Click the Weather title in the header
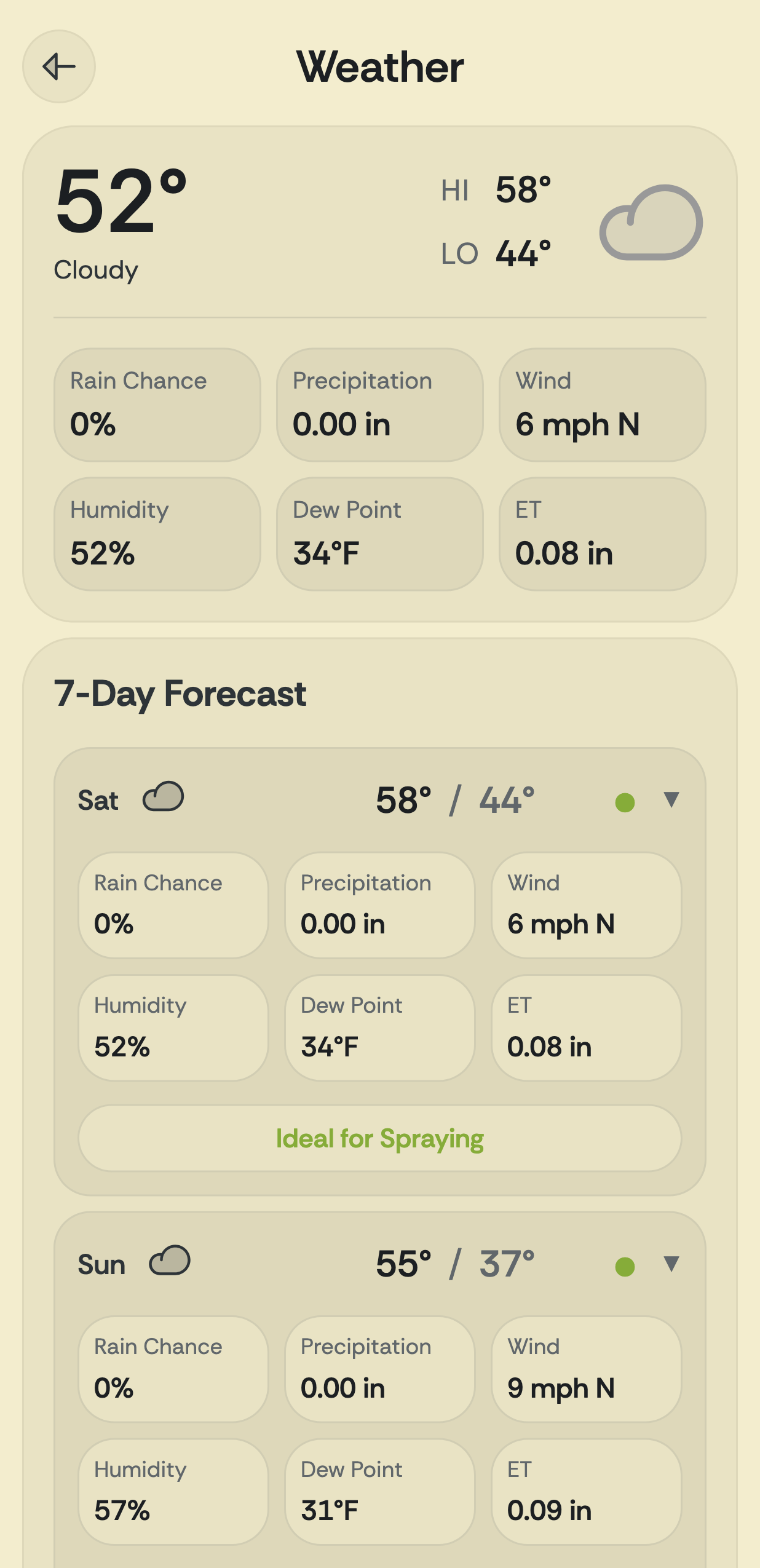 pyautogui.click(x=379, y=66)
